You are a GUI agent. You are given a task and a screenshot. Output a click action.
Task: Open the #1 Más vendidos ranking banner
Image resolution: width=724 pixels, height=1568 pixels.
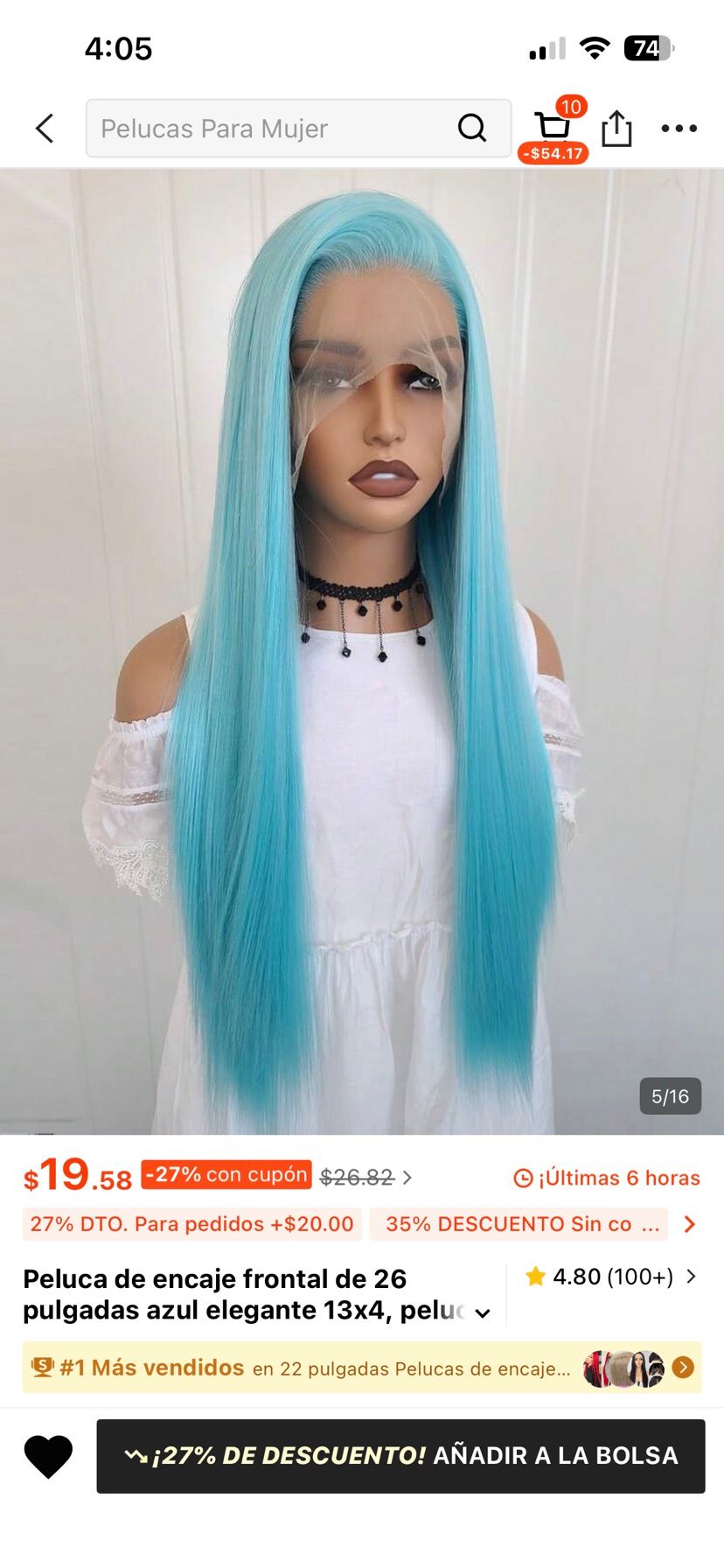coord(362,1368)
